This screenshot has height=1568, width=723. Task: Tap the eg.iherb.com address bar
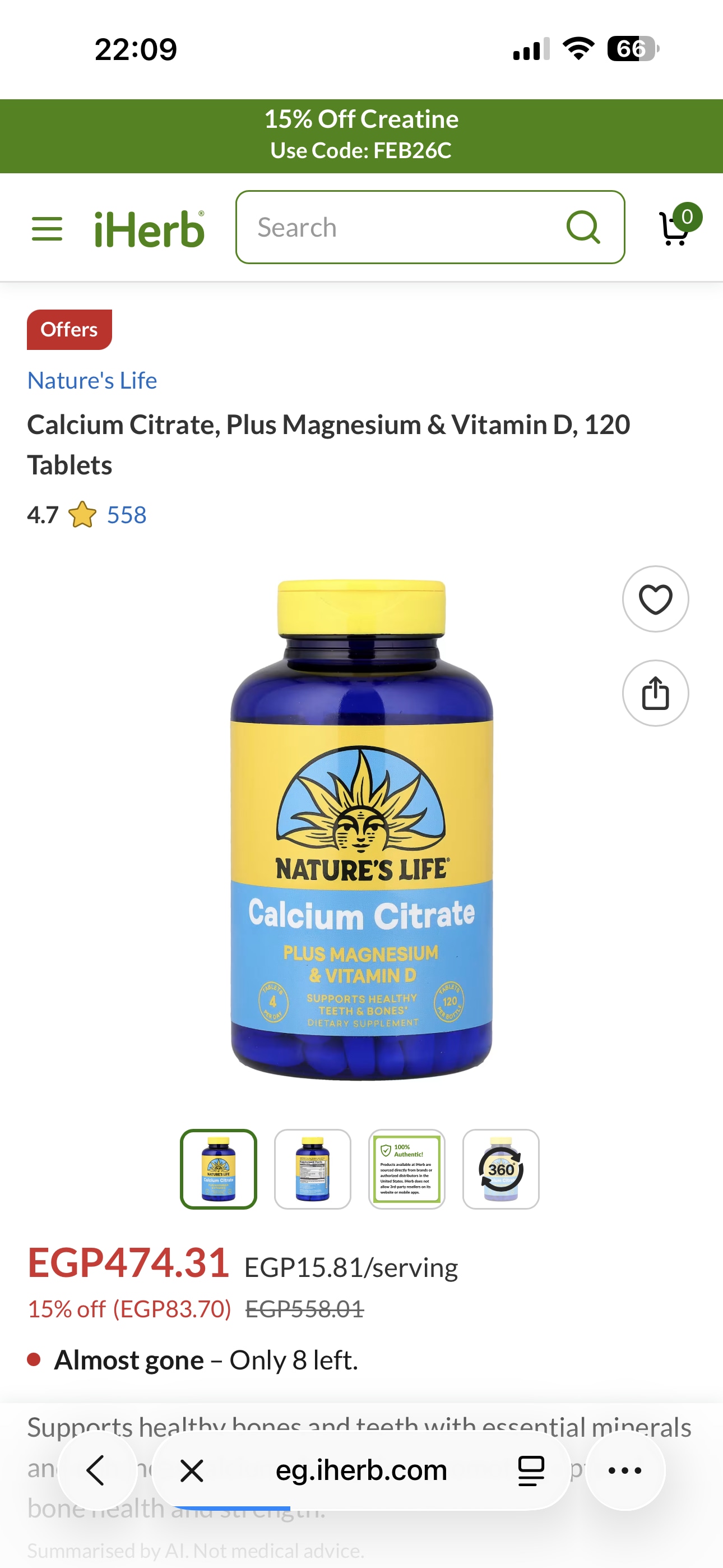[361, 1470]
